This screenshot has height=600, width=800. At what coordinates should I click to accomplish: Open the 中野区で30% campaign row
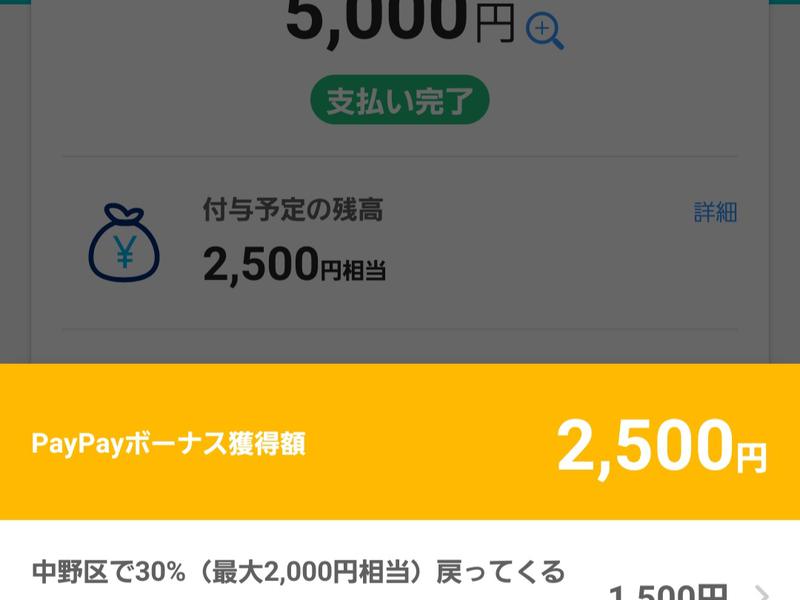(400, 580)
